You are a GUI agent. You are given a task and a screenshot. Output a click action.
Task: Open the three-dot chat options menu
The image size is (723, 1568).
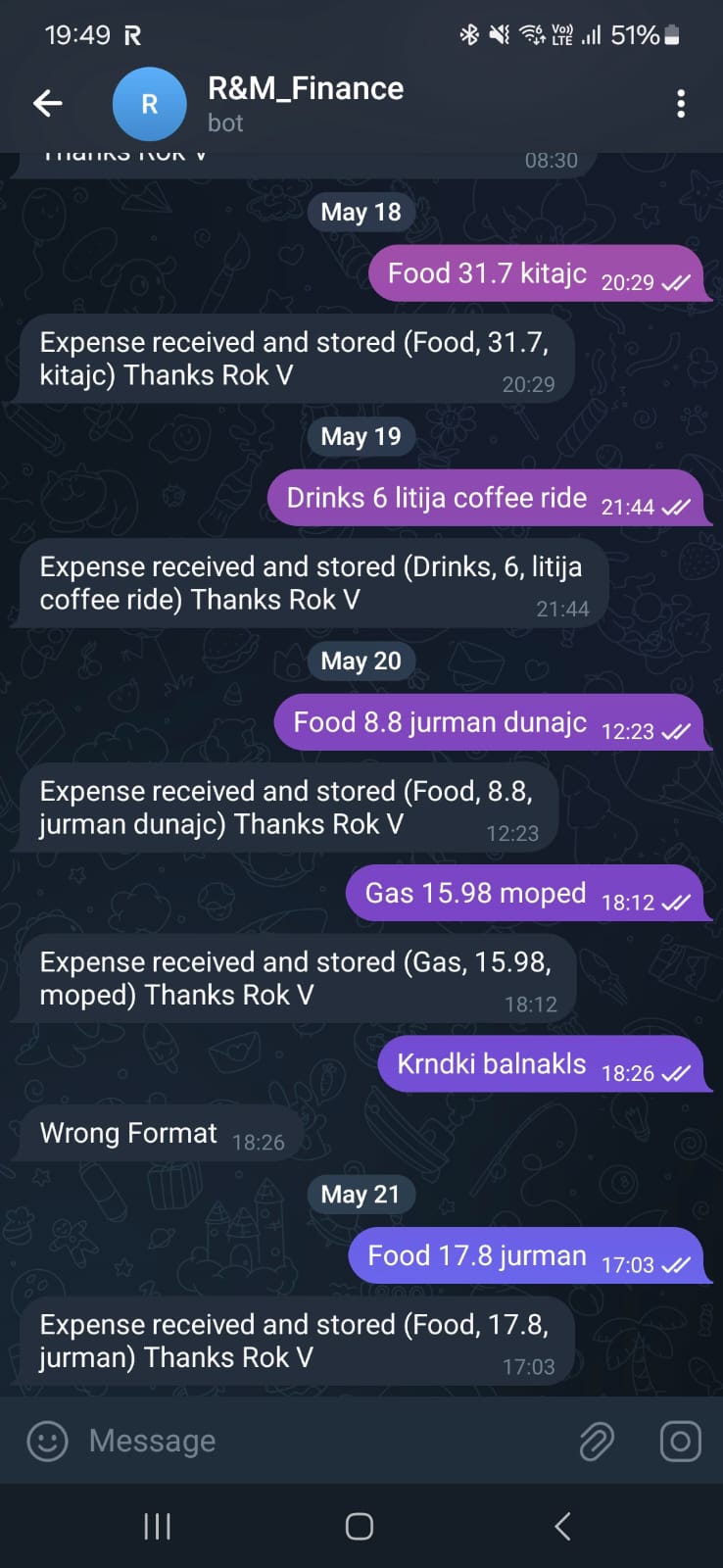click(x=681, y=103)
